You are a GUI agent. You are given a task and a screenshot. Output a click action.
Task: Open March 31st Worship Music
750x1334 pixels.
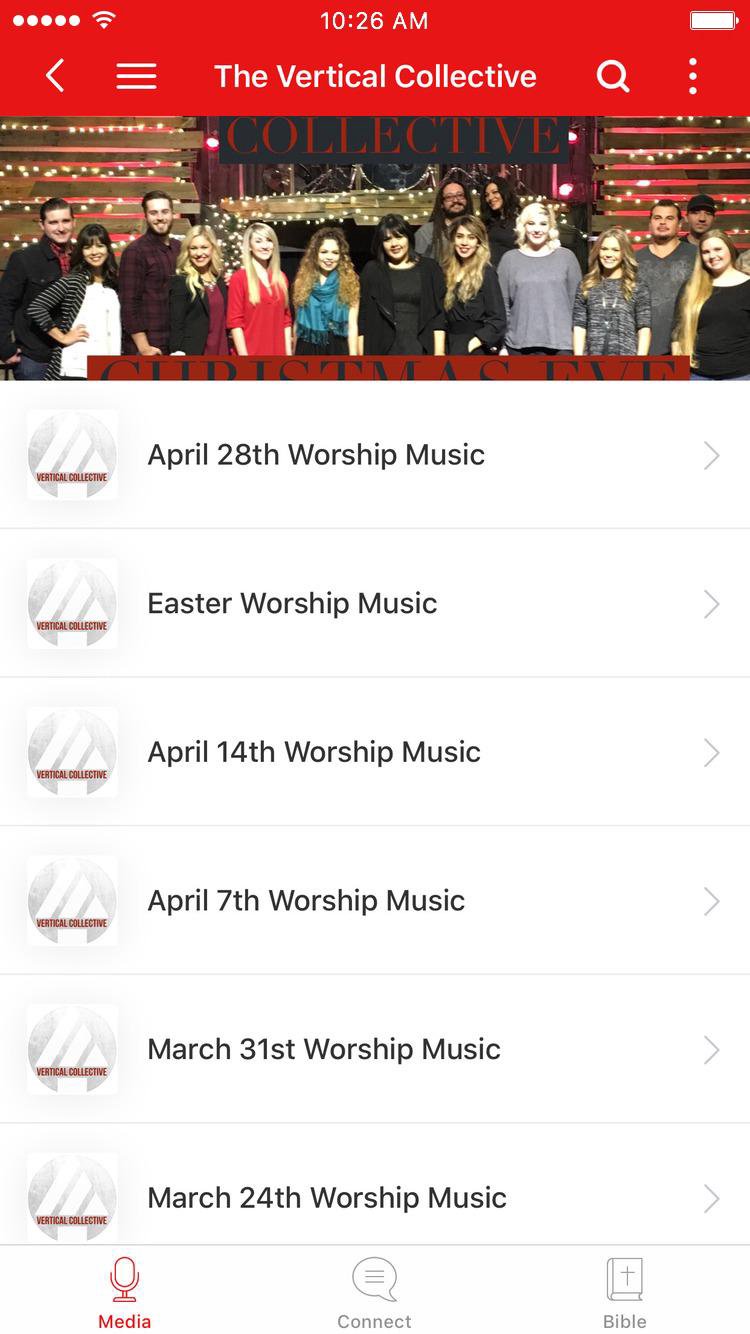[x=375, y=1049]
